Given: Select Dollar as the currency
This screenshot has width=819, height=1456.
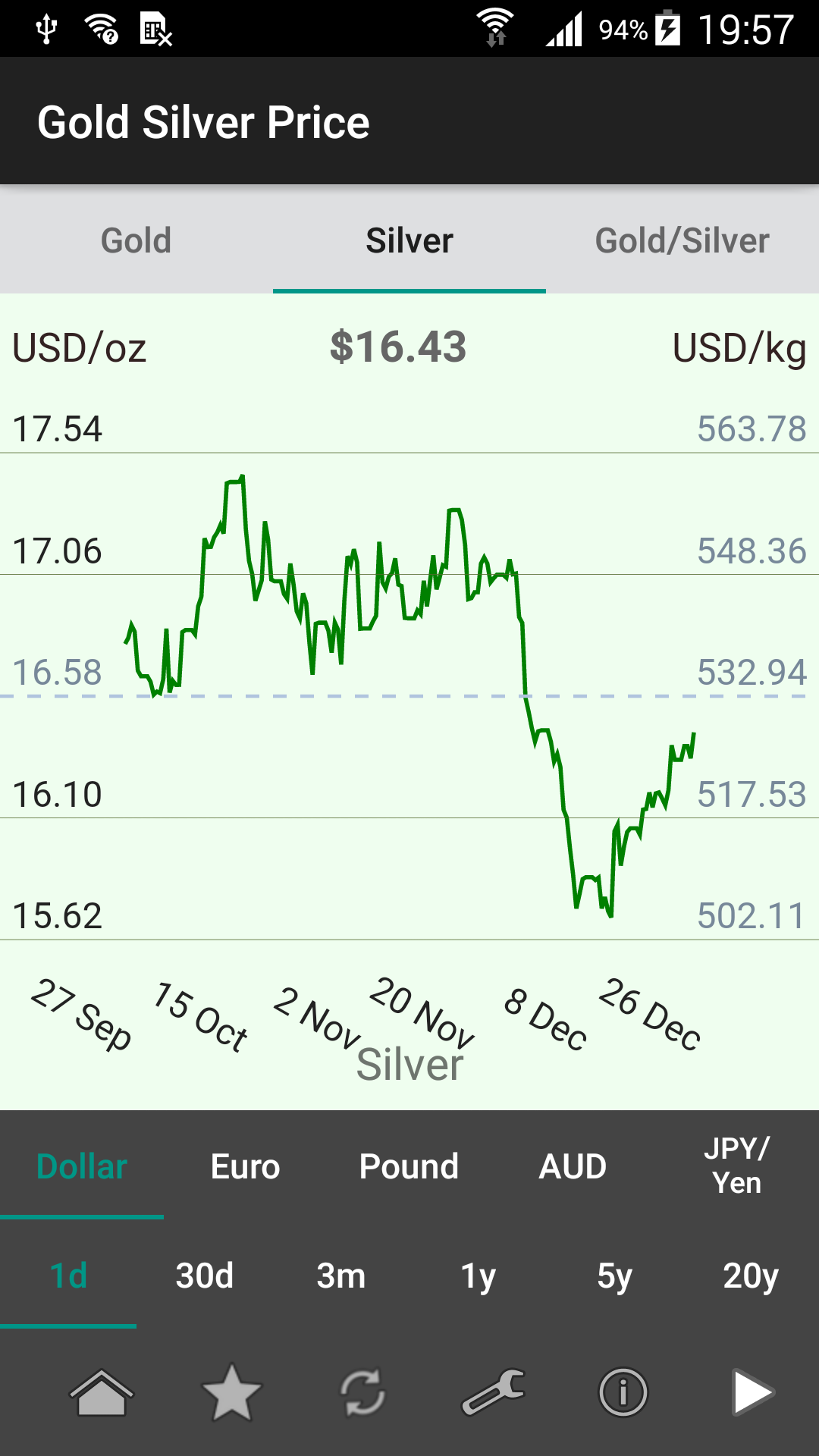Looking at the screenshot, I should point(82,1166).
